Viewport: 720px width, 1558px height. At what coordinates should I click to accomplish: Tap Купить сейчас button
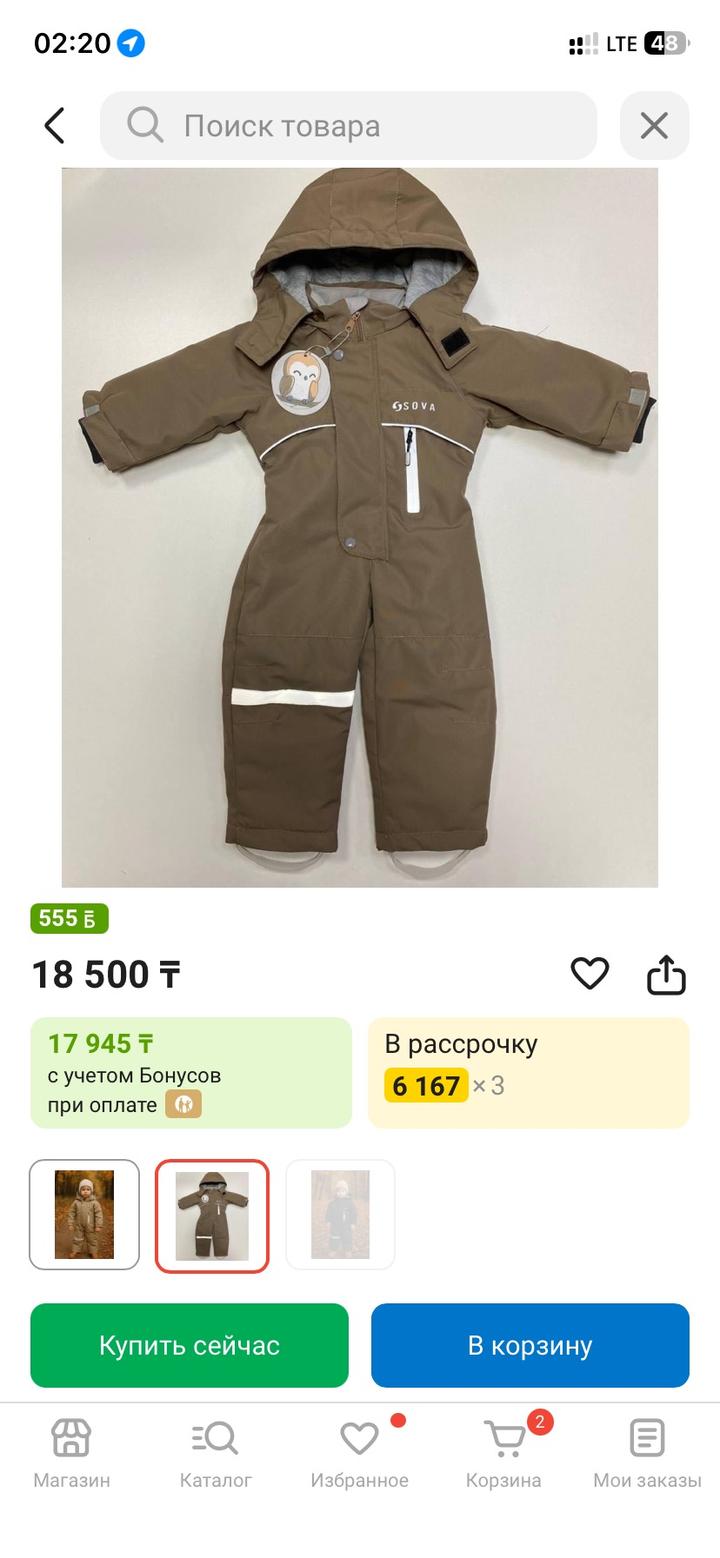(x=189, y=1345)
